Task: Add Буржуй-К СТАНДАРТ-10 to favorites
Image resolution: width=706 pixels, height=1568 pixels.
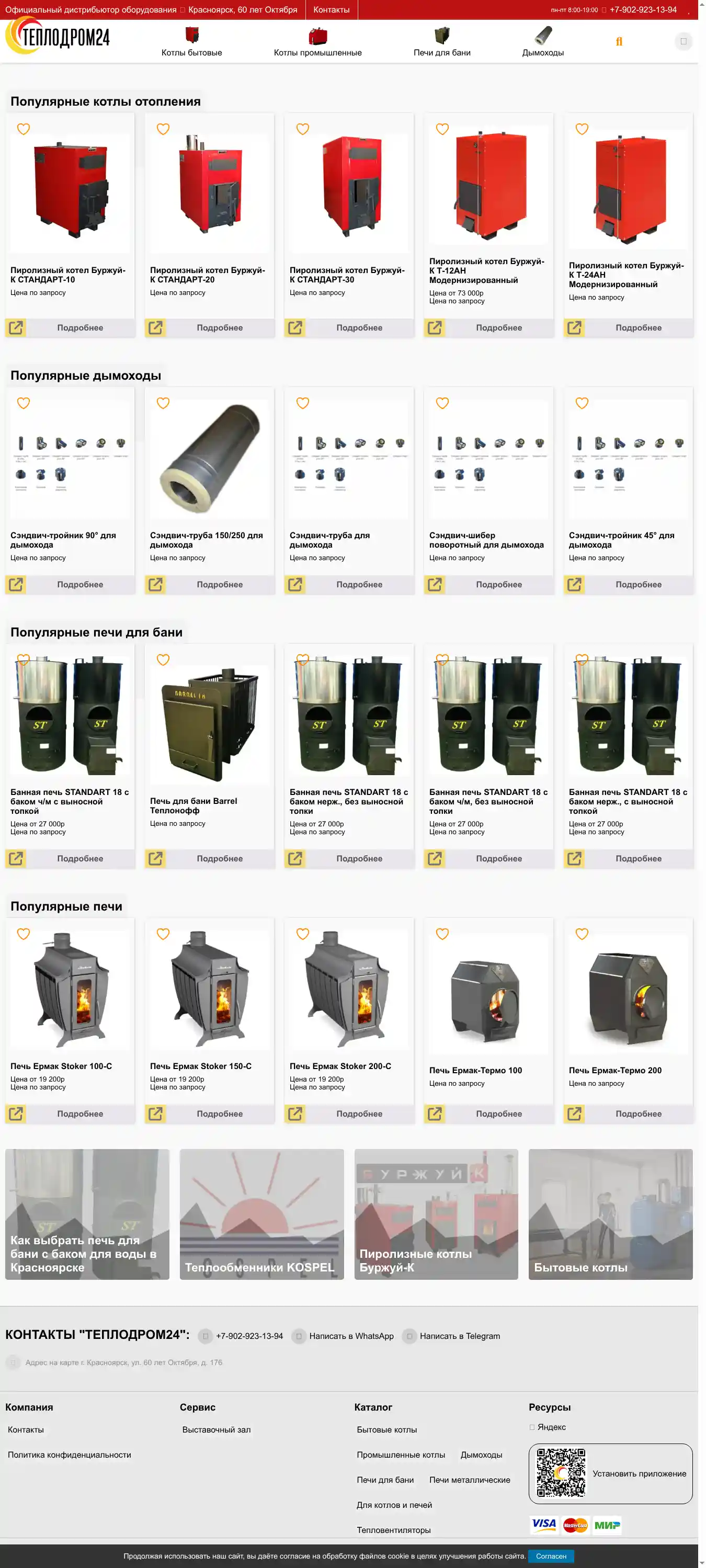Action: click(23, 129)
